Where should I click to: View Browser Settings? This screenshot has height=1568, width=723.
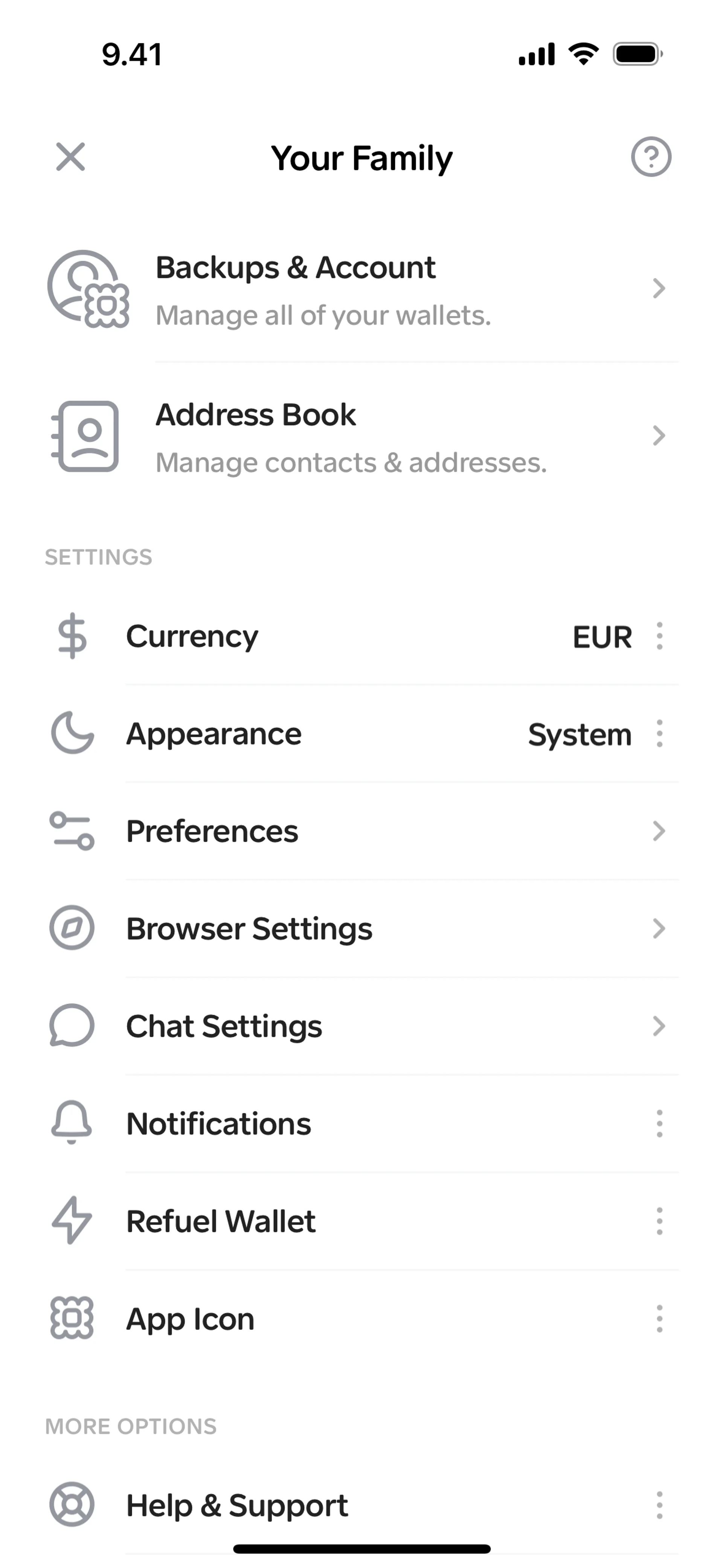[x=361, y=929]
